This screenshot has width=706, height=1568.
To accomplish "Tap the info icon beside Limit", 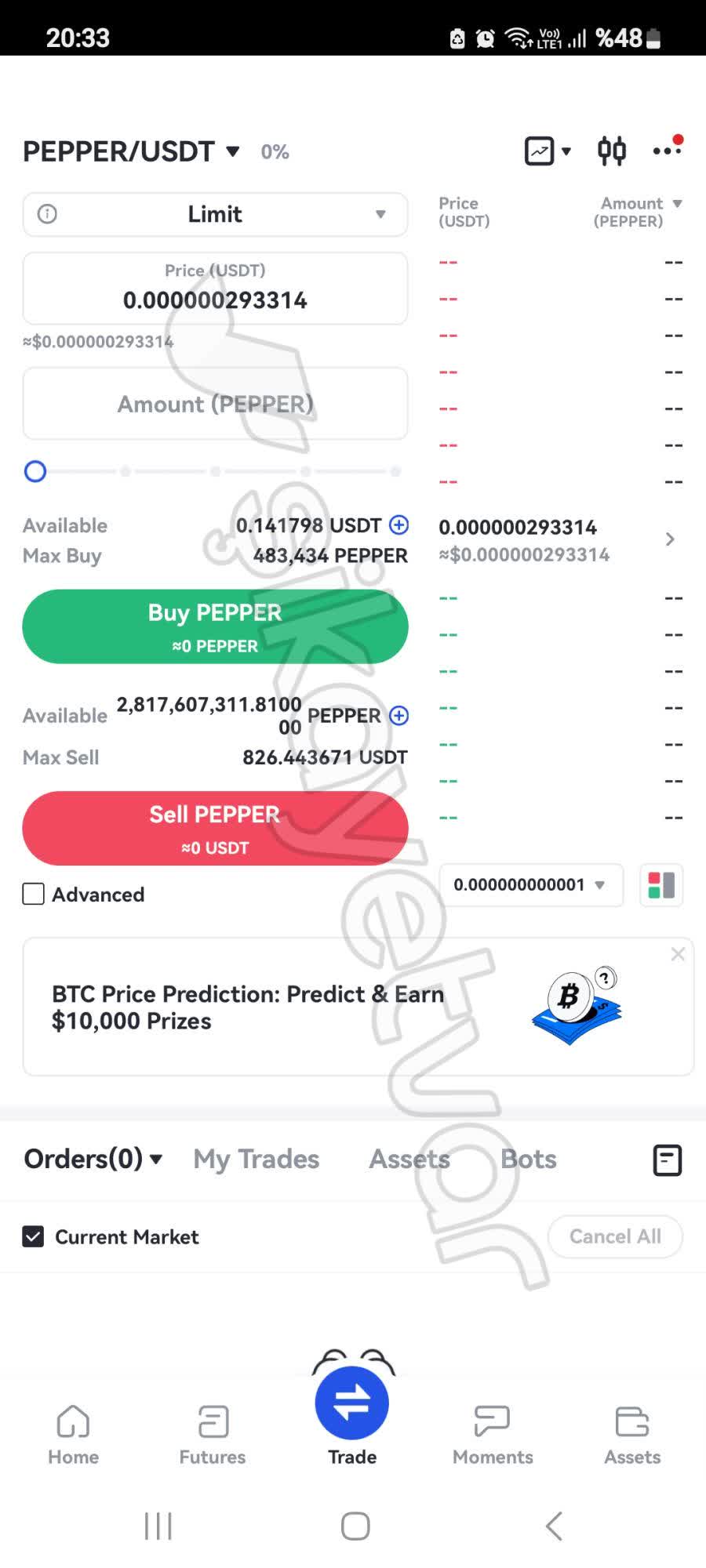I will click(46, 214).
